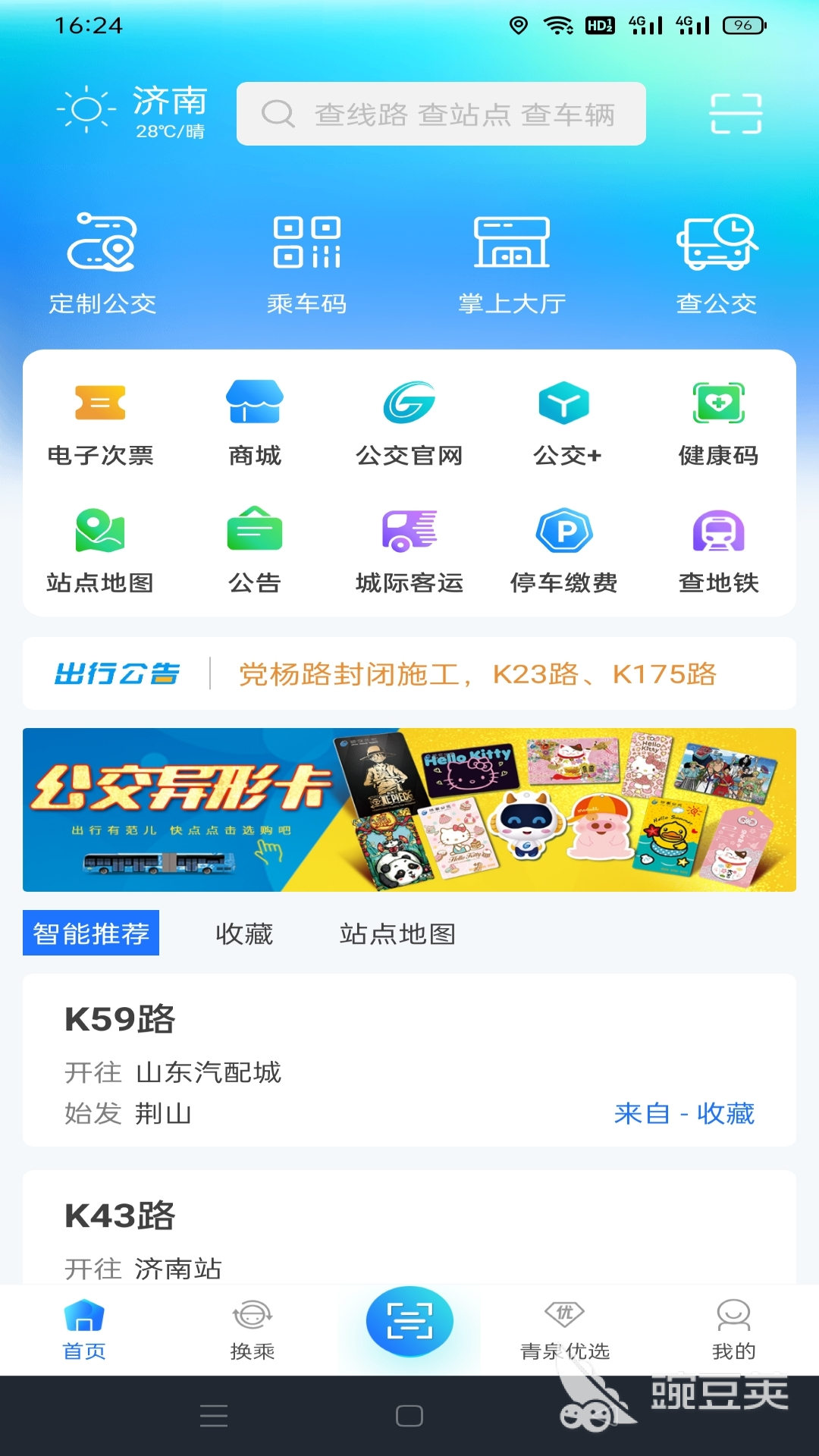
Task: Show the 乘车码 ride code
Action: (307, 262)
